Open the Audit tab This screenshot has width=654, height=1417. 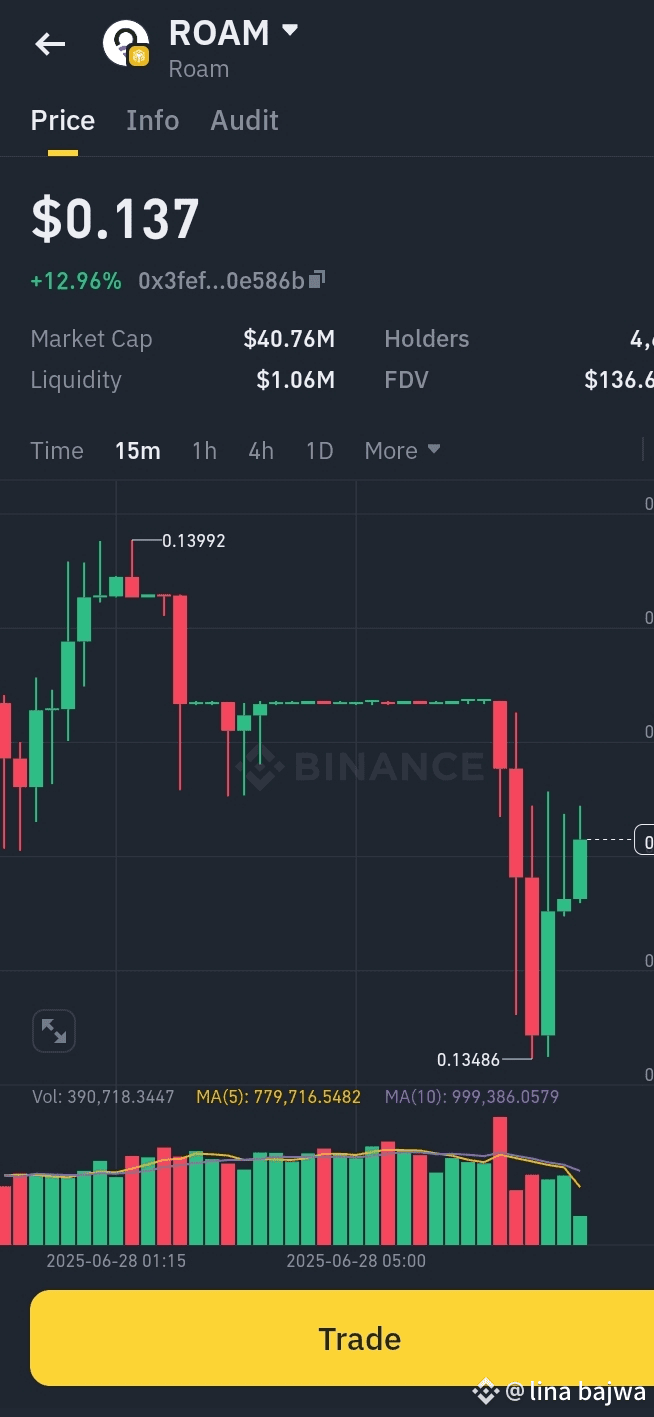click(244, 121)
